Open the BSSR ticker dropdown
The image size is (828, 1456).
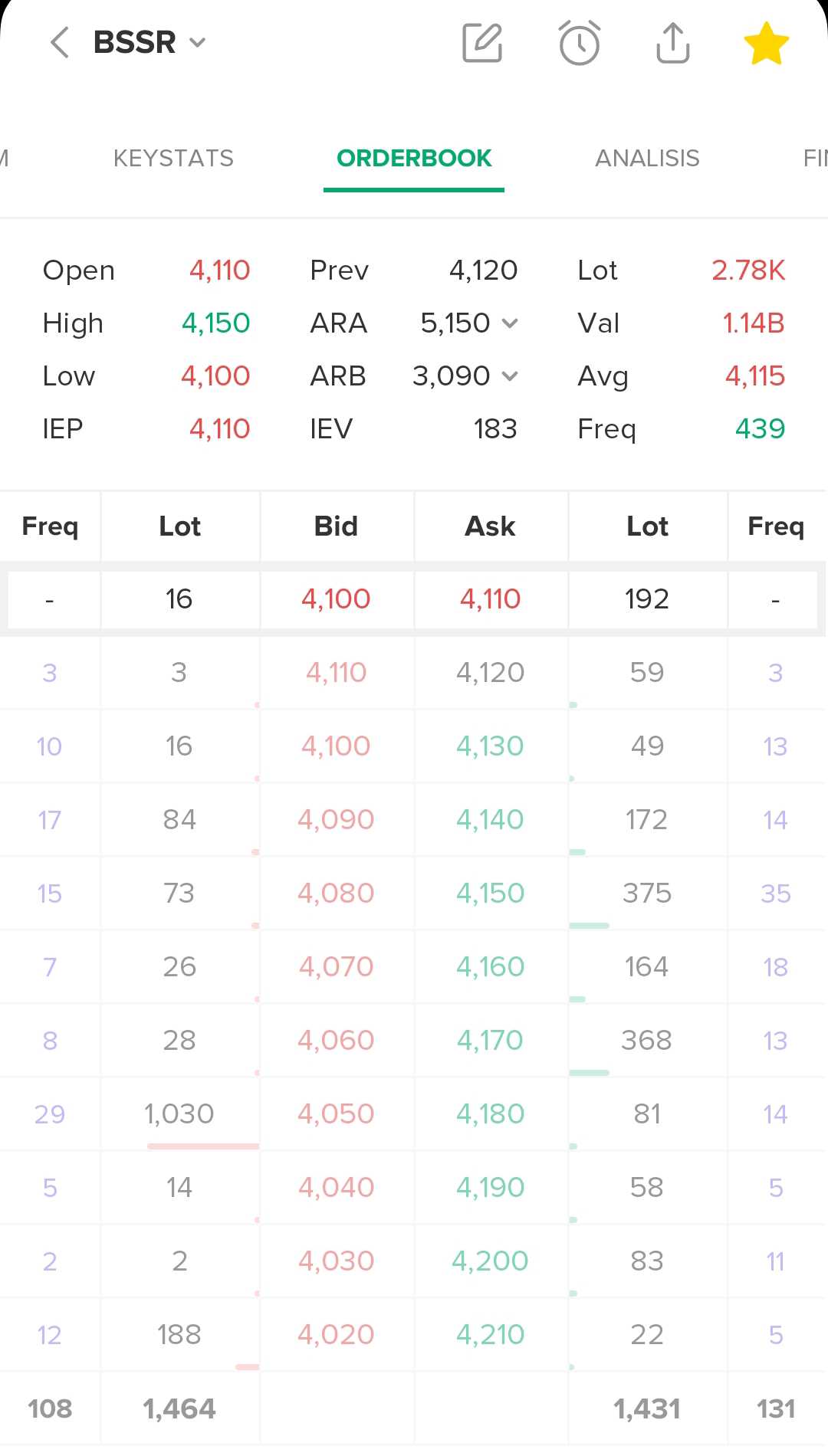(199, 43)
